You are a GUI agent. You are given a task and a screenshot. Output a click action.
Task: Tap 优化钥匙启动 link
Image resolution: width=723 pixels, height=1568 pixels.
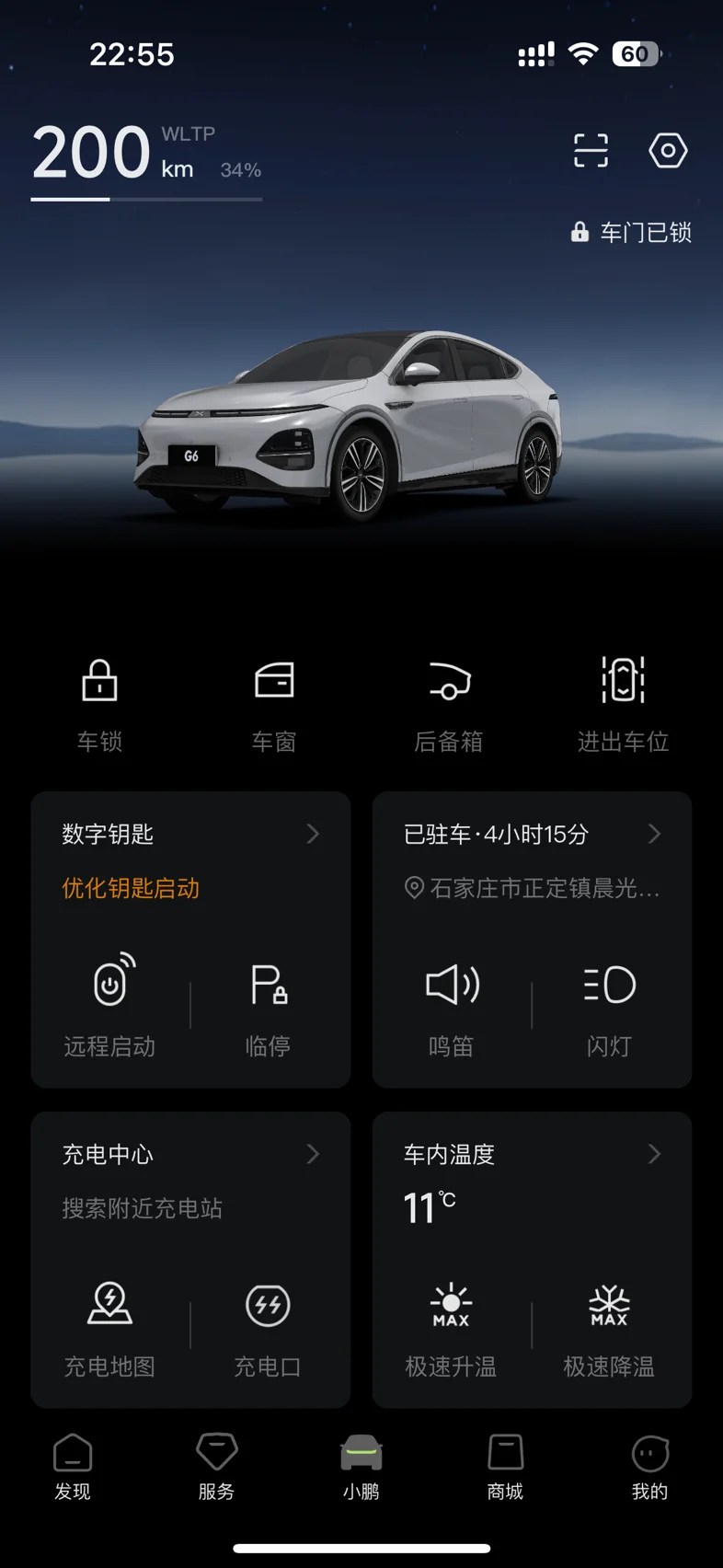pos(131,888)
